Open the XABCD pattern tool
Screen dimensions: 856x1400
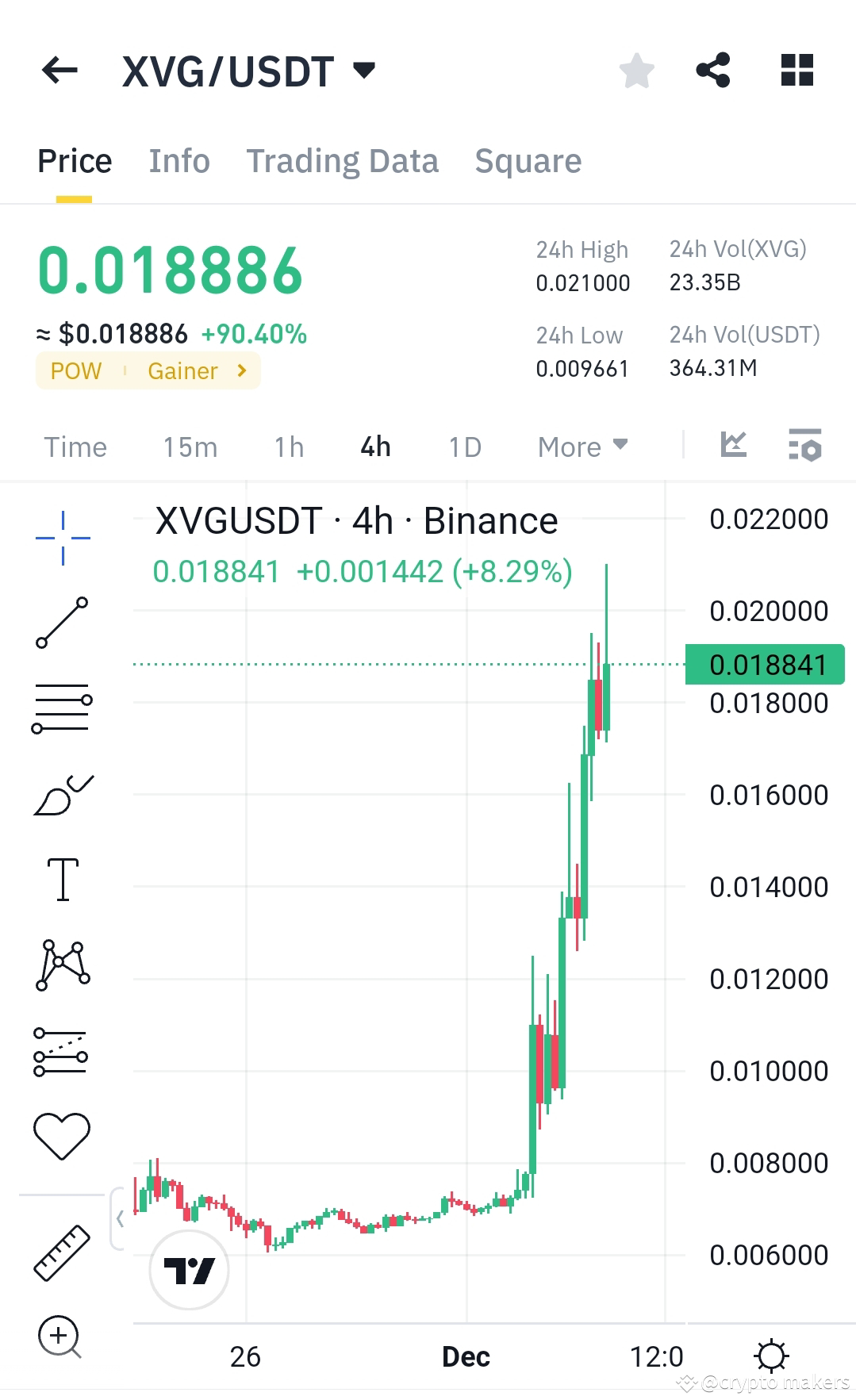coord(62,964)
